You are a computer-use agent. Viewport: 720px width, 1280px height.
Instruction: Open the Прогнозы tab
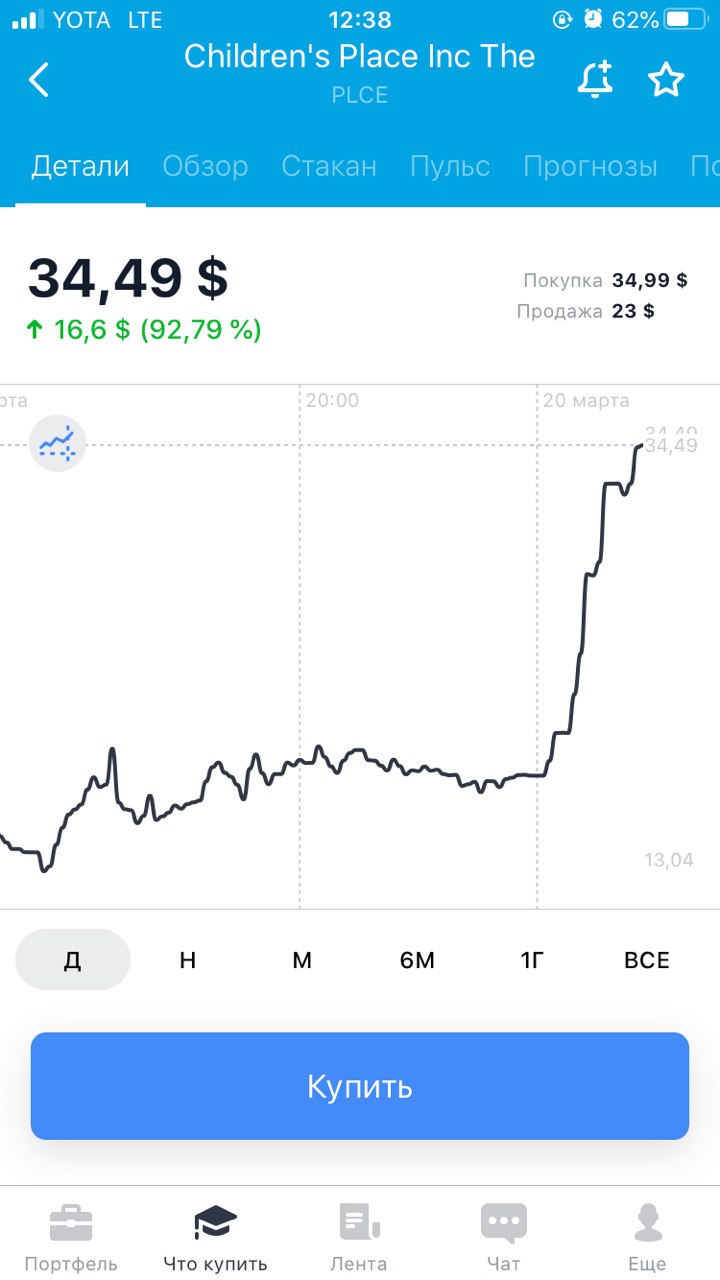[x=590, y=166]
